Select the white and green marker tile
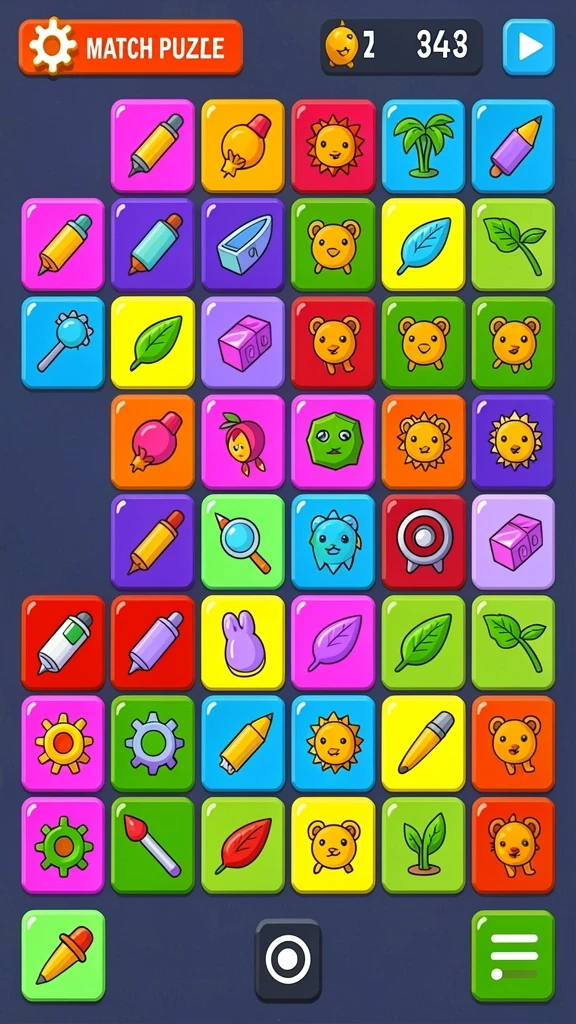 [63, 642]
